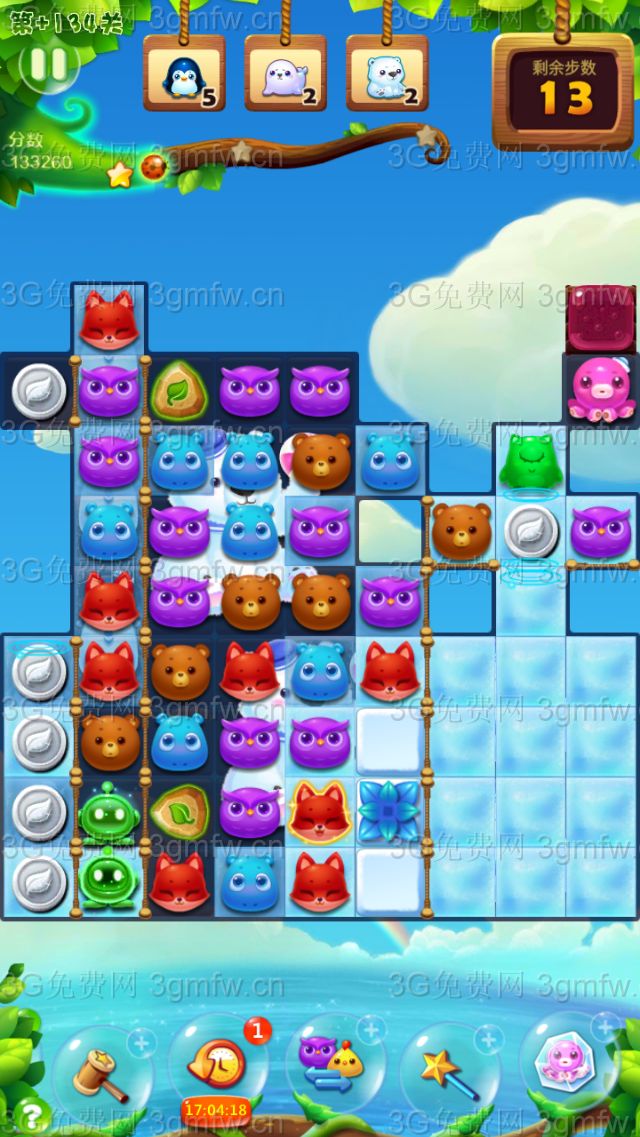640x1137 pixels.
Task: Use the pink octopus booster
Action: (x=567, y=1062)
